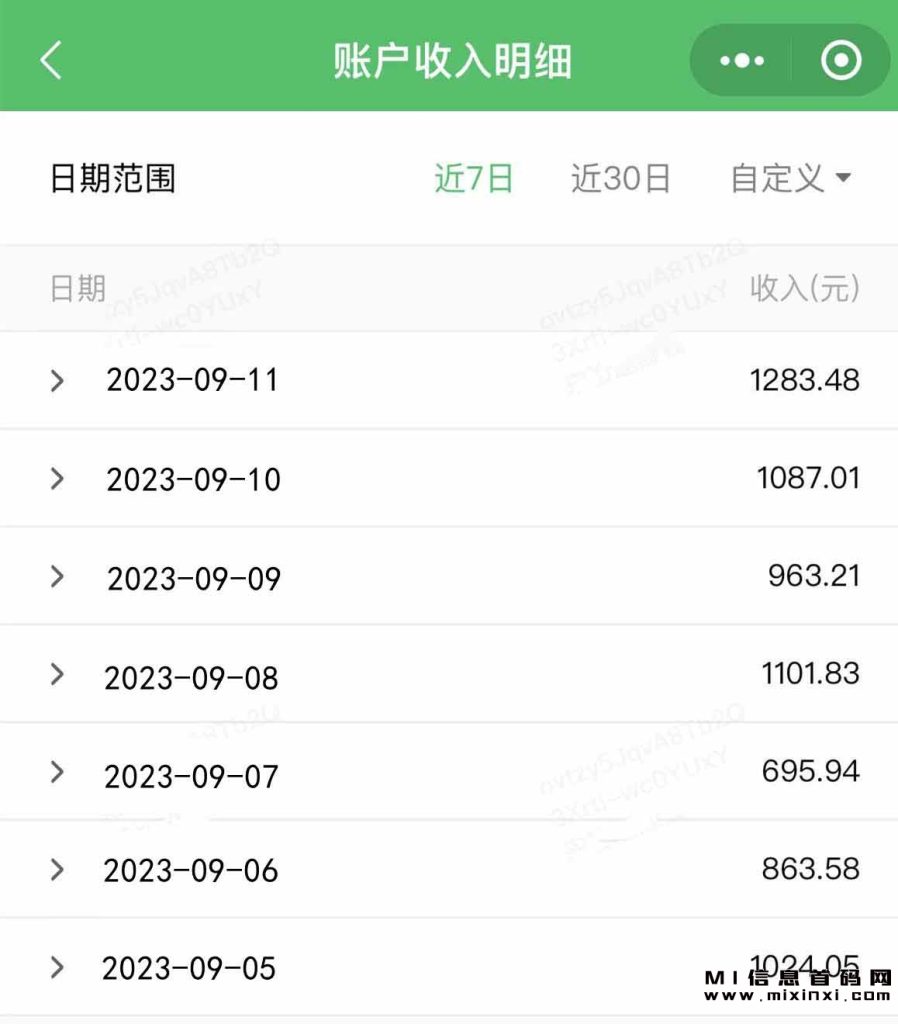Close the mini program with the circle button
This screenshot has height=1024, width=898.
click(x=840, y=61)
